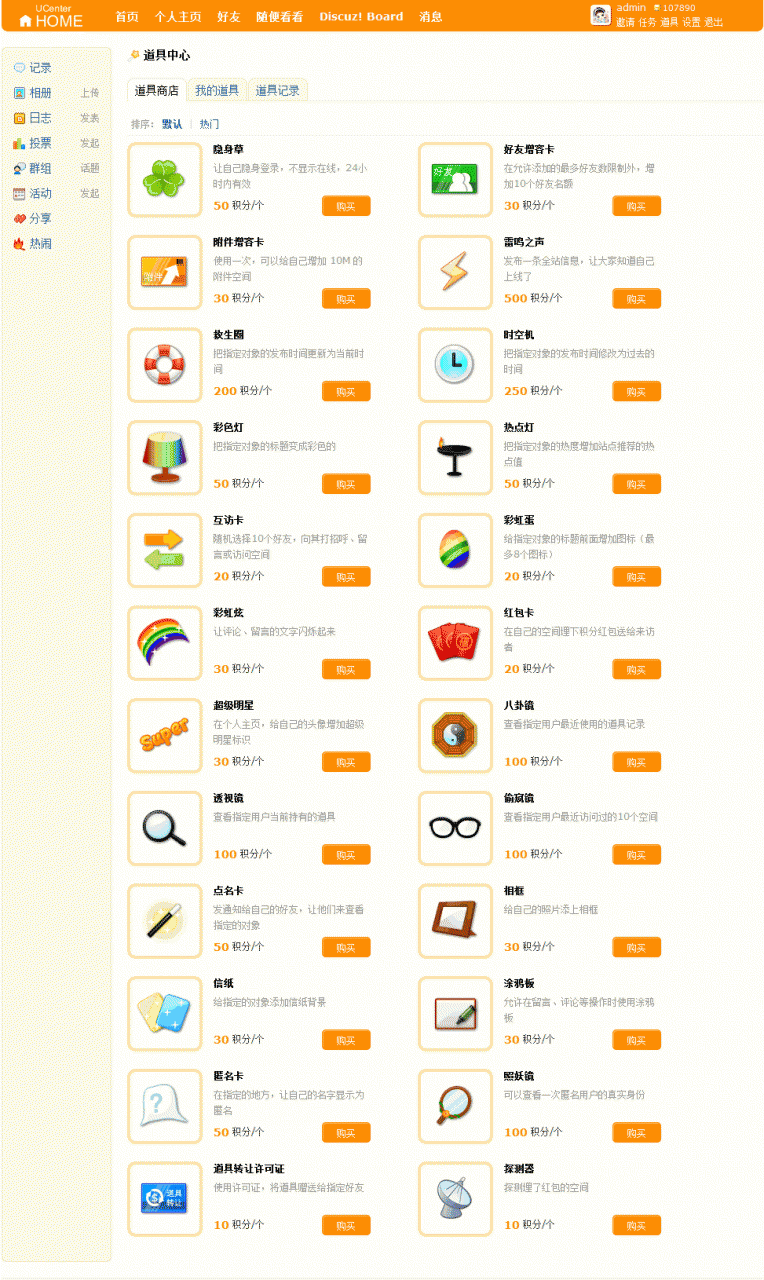Open 好友 in the top bar
The image size is (764, 1280).
click(228, 17)
